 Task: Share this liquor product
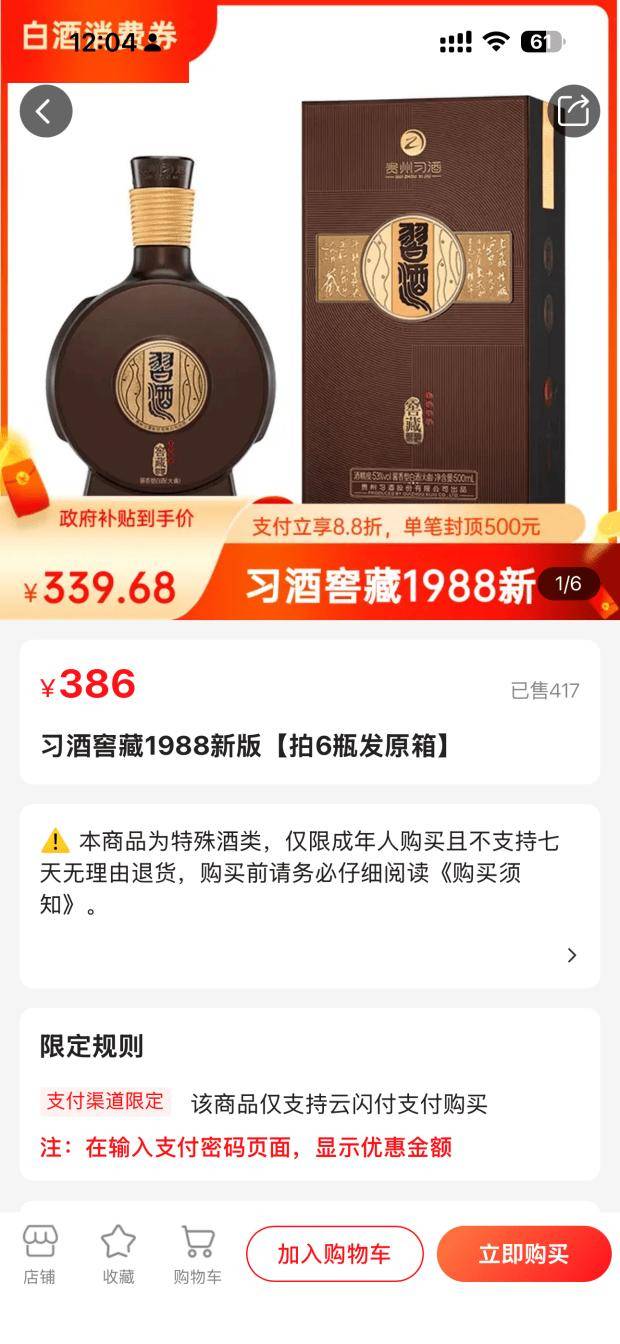[574, 110]
